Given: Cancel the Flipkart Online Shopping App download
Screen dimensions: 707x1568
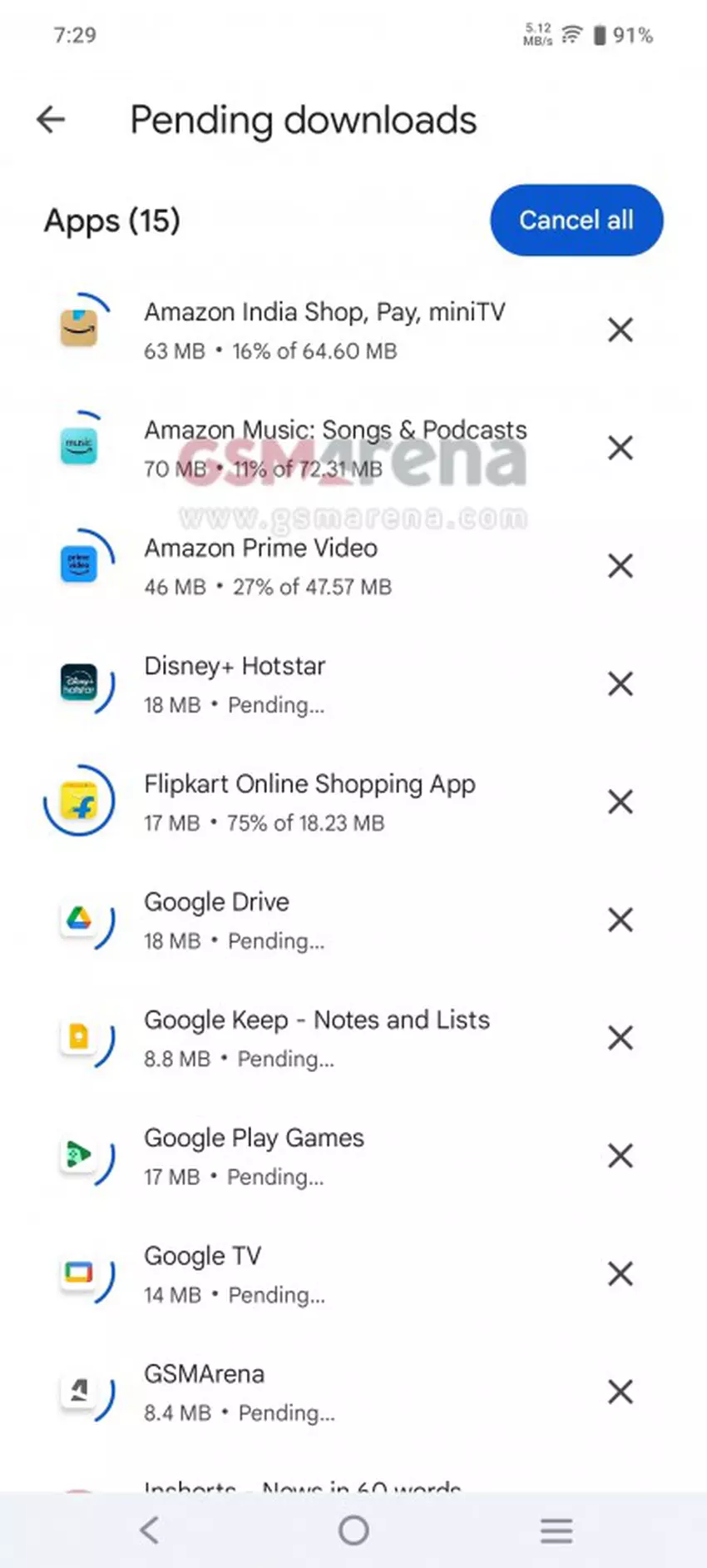Looking at the screenshot, I should pyautogui.click(x=620, y=802).
